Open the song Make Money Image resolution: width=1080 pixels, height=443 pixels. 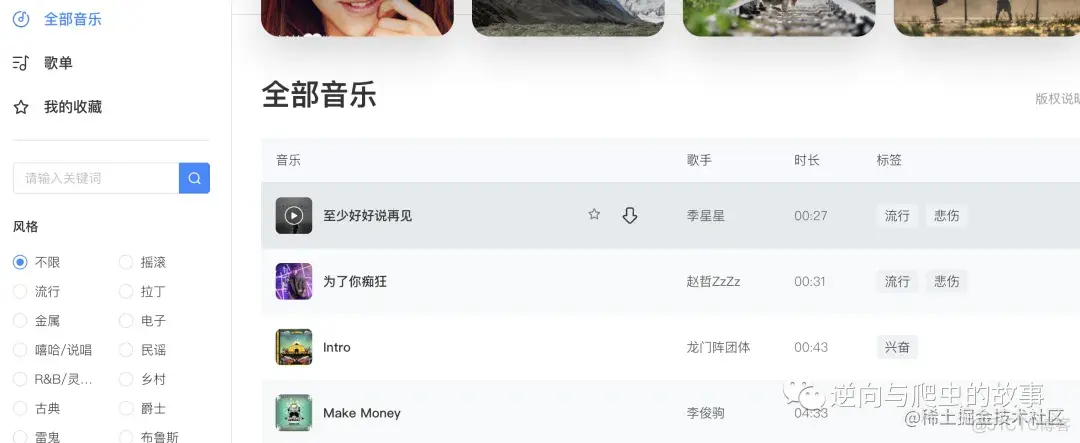pyautogui.click(x=361, y=413)
